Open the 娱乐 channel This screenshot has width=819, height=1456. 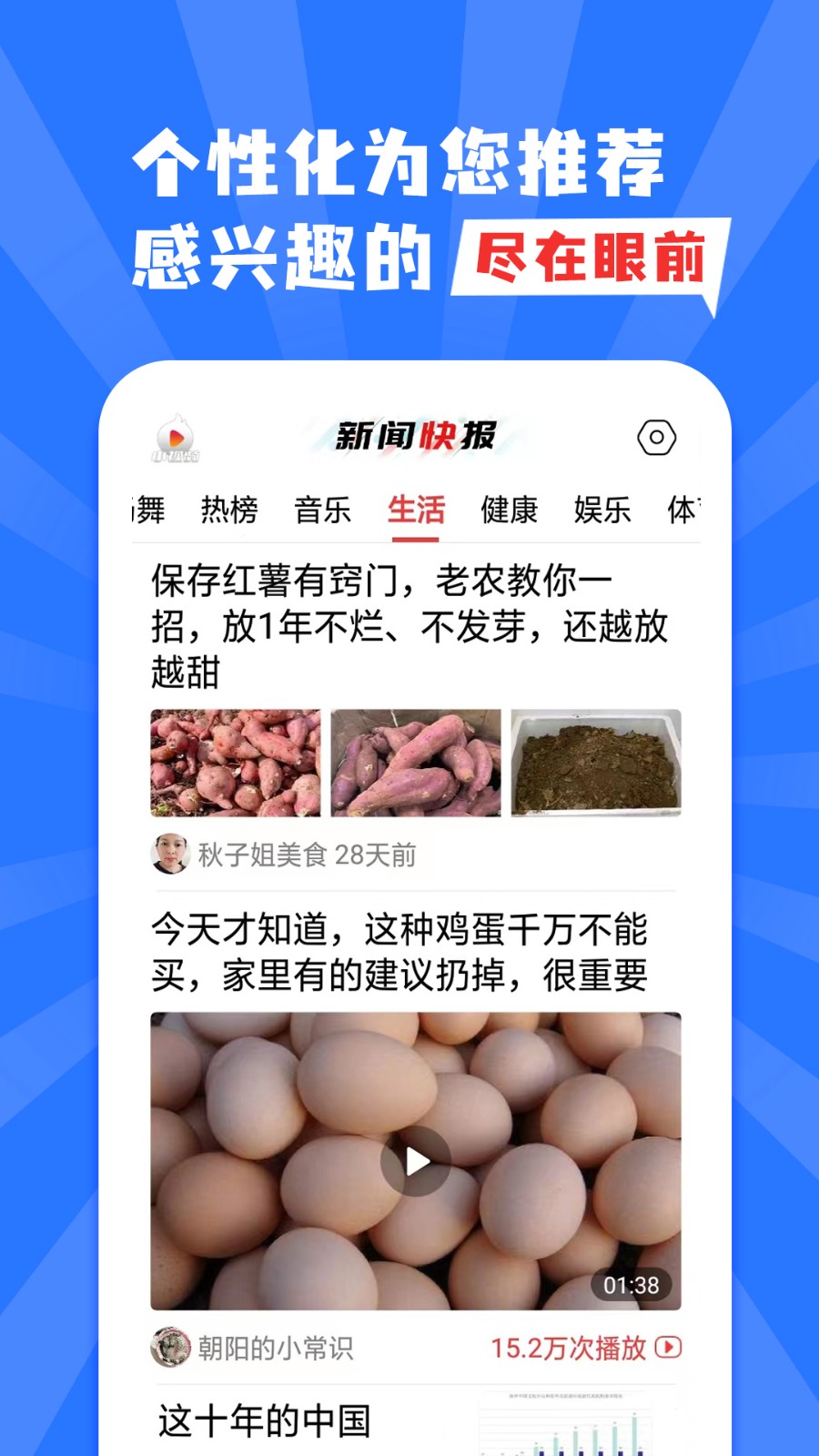[602, 510]
